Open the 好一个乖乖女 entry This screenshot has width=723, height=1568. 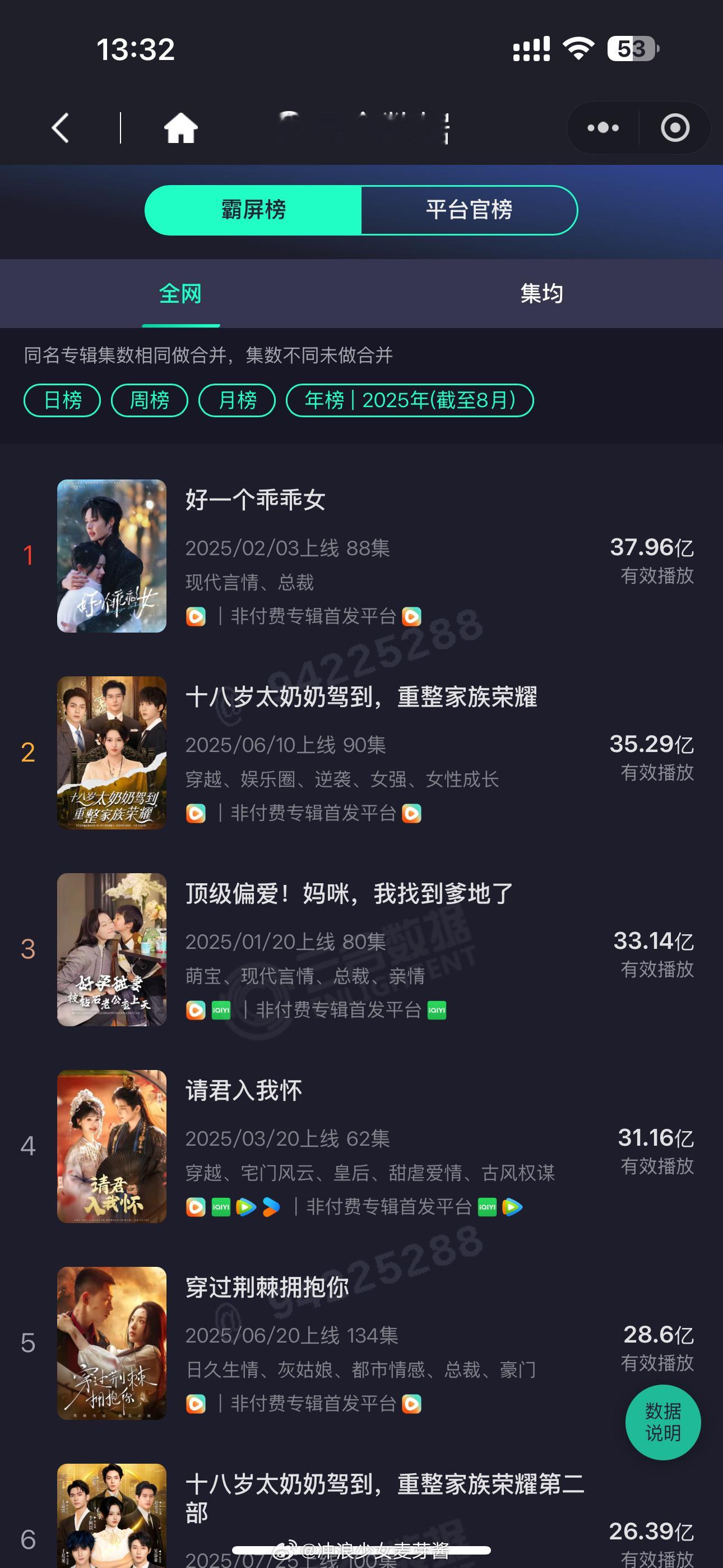[256, 500]
